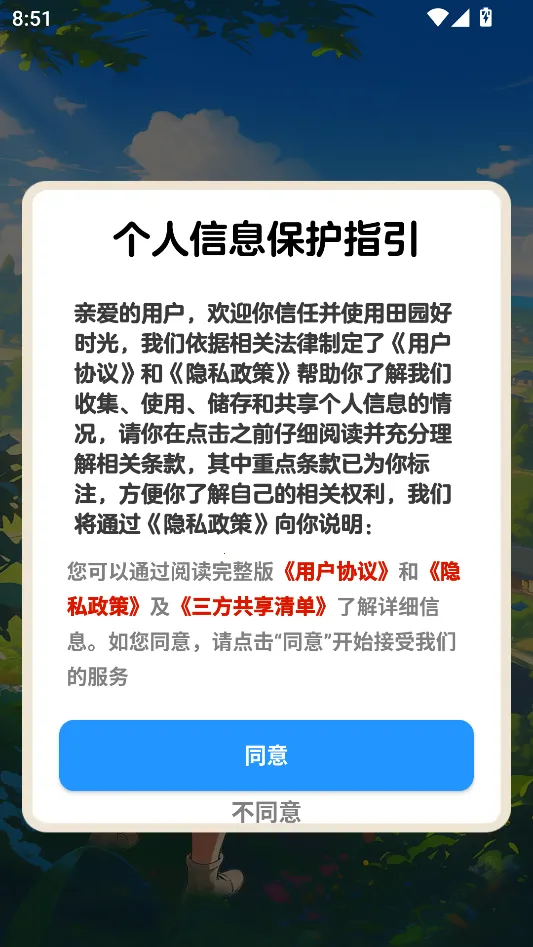
Task: Open the red 《用户协议》 link
Action: click(336, 571)
